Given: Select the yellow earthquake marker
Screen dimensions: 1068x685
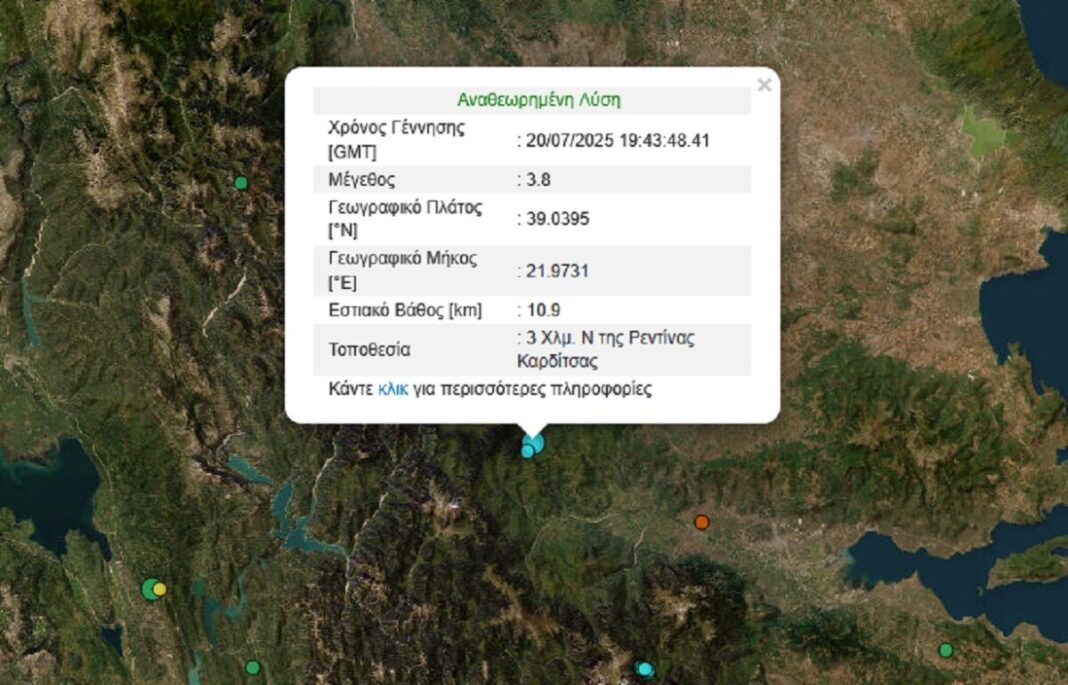Looking at the screenshot, I should click(160, 590).
